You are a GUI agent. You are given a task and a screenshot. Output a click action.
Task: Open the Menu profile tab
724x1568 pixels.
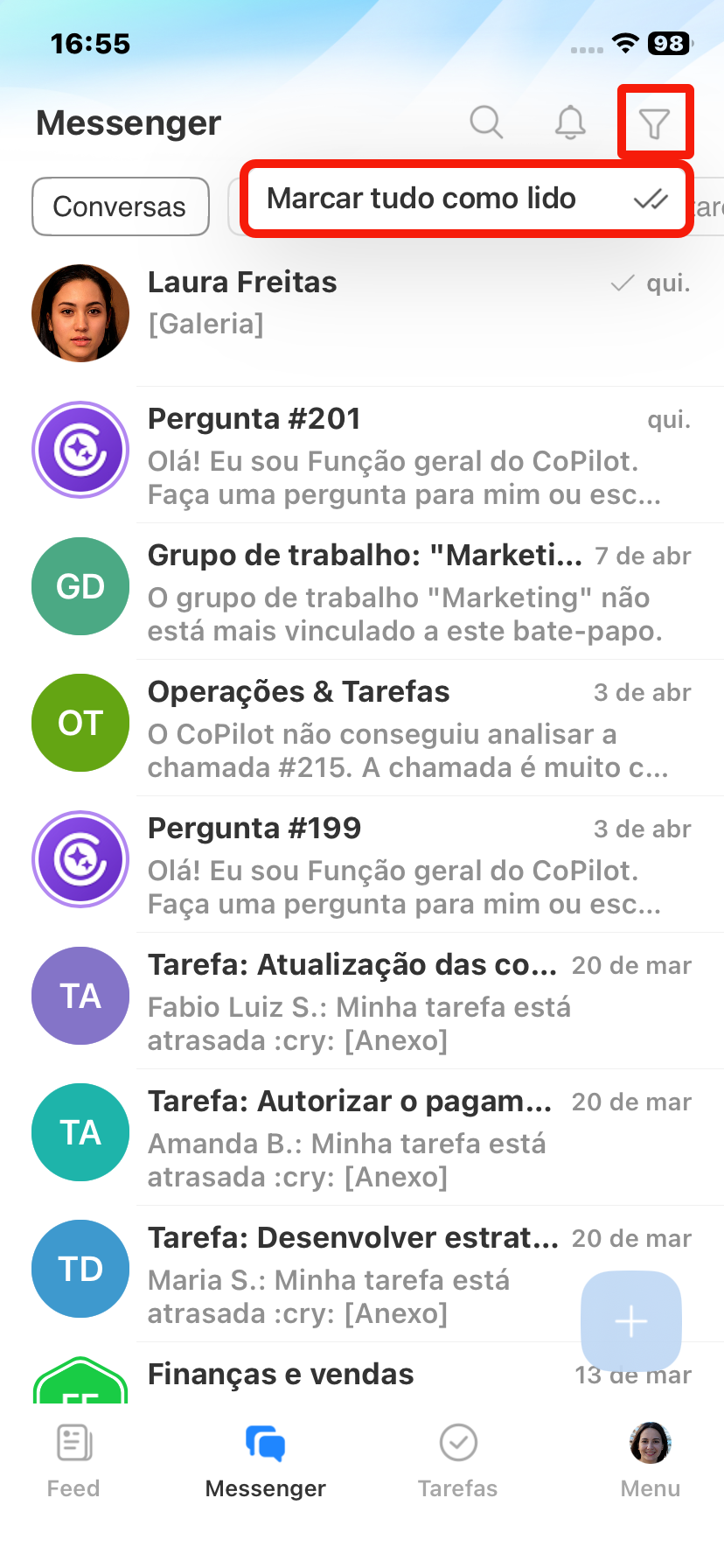[650, 1459]
